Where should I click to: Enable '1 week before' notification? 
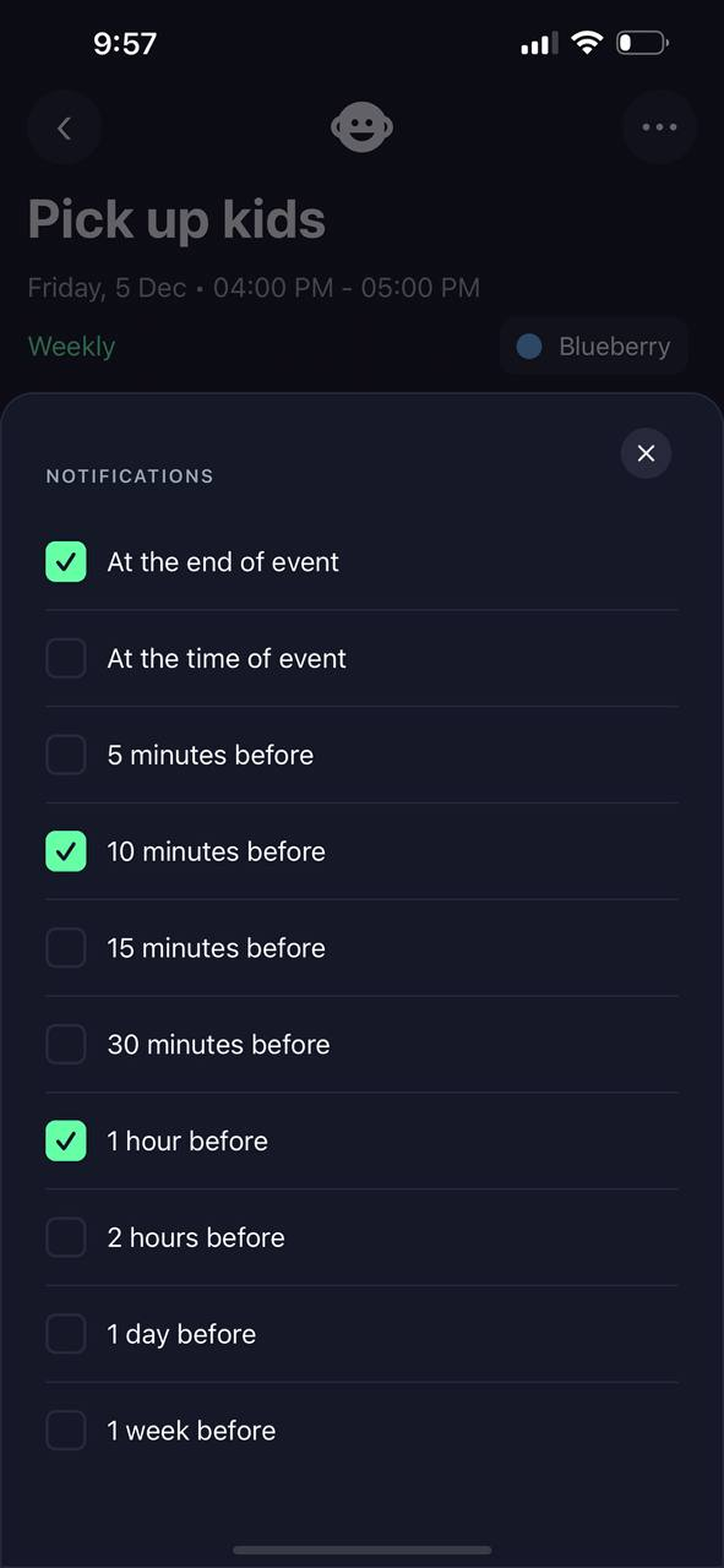click(66, 1430)
